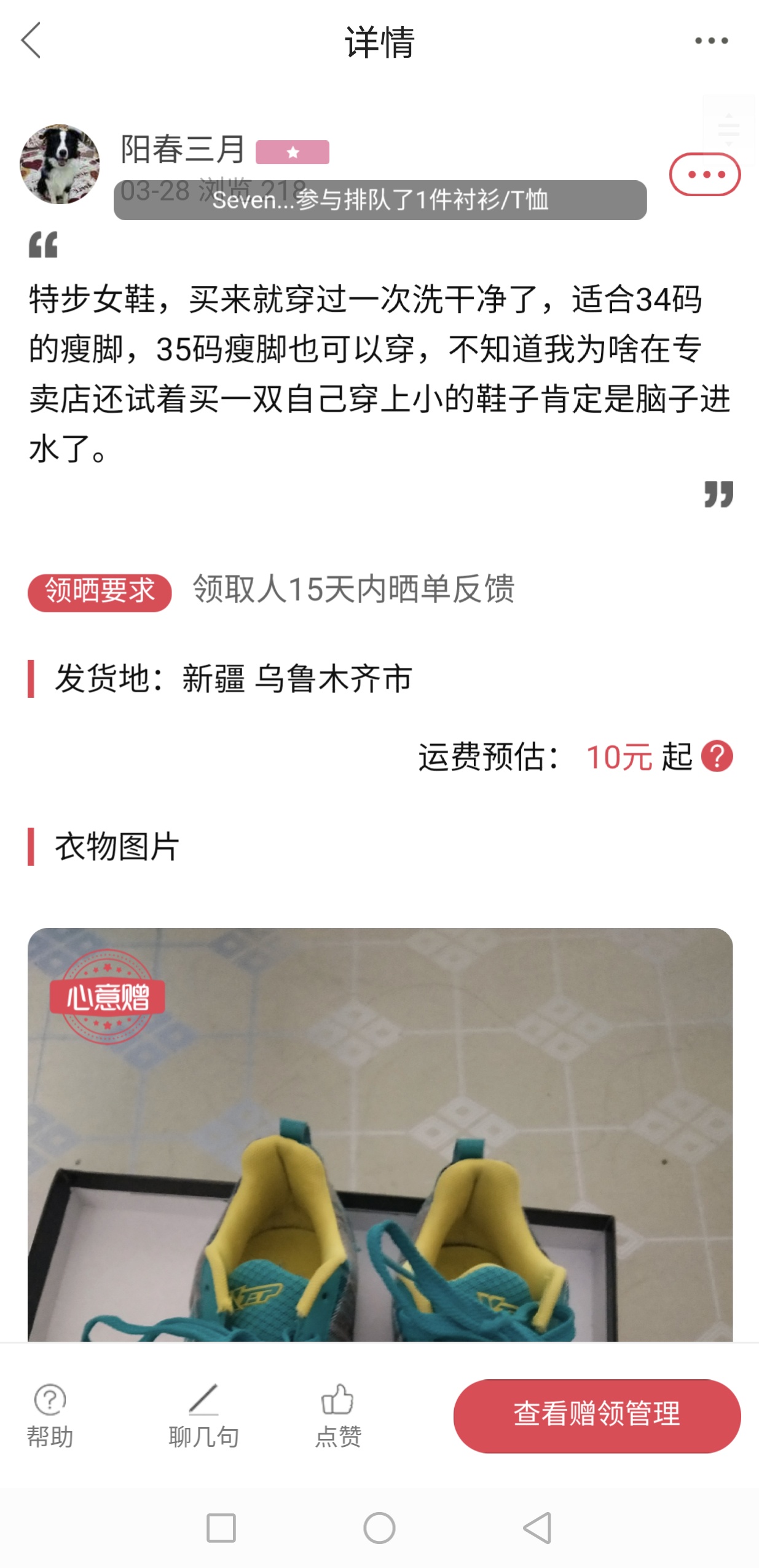759x1568 pixels.
Task: Return to the phone's home screen
Action: (379, 1527)
